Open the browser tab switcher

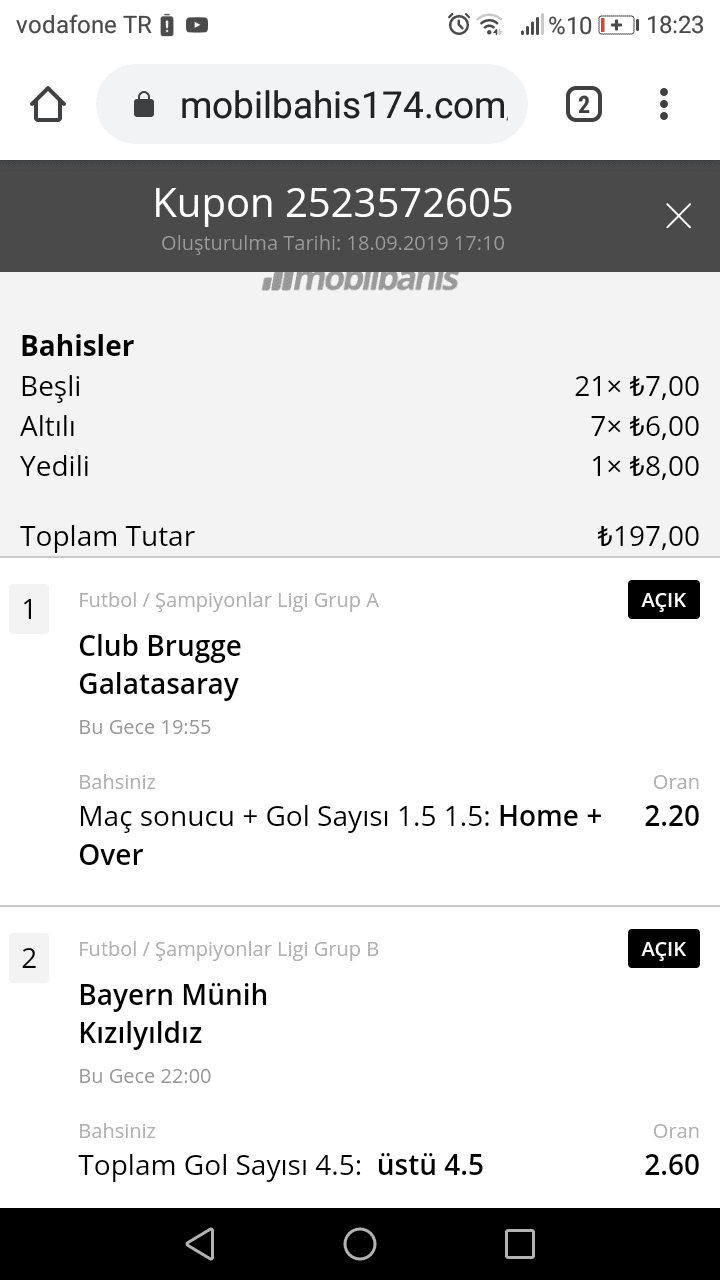tap(584, 104)
